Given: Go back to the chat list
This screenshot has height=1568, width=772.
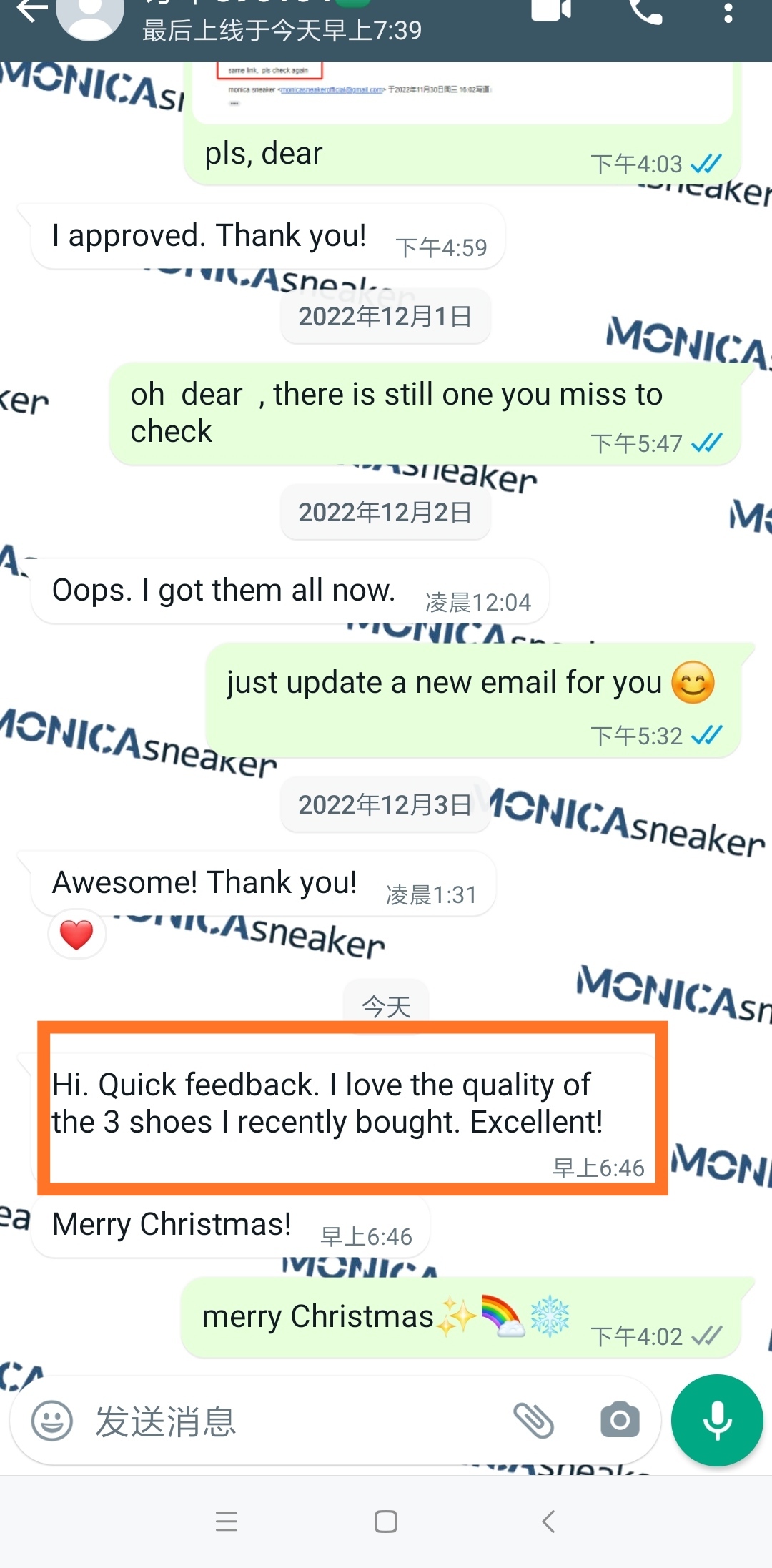Looking at the screenshot, I should click(30, 11).
